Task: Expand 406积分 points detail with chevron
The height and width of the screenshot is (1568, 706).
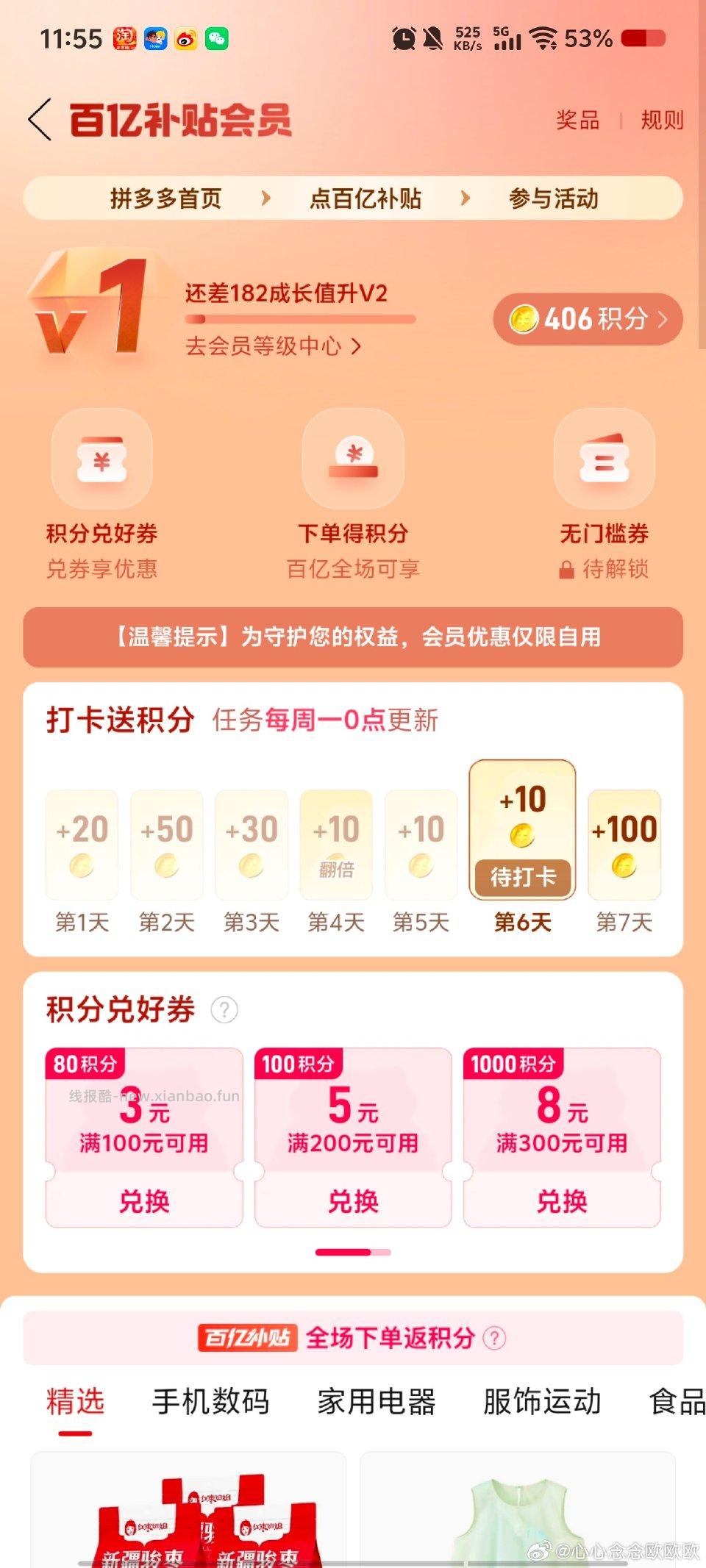Action: pyautogui.click(x=663, y=319)
